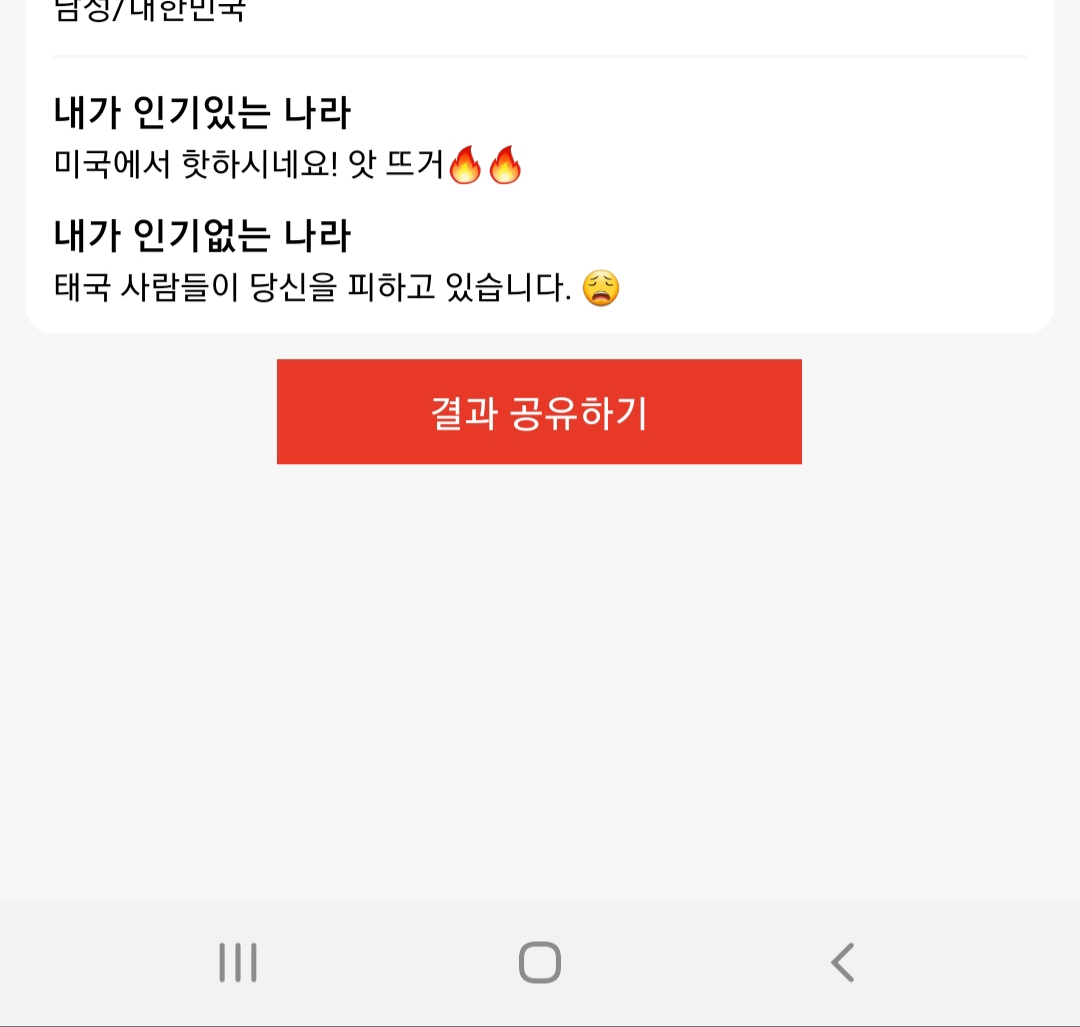Go to the home screen
Viewport: 1080px width, 1027px height.
(x=540, y=963)
